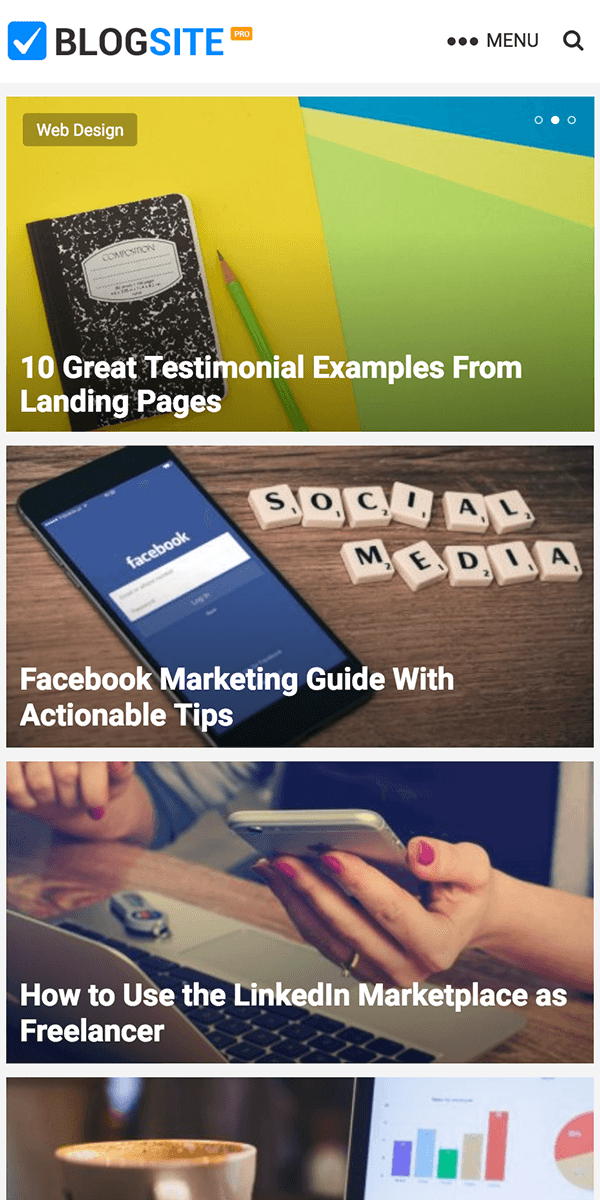Open the MENU navigation
This screenshot has height=1200, width=600.
click(493, 41)
